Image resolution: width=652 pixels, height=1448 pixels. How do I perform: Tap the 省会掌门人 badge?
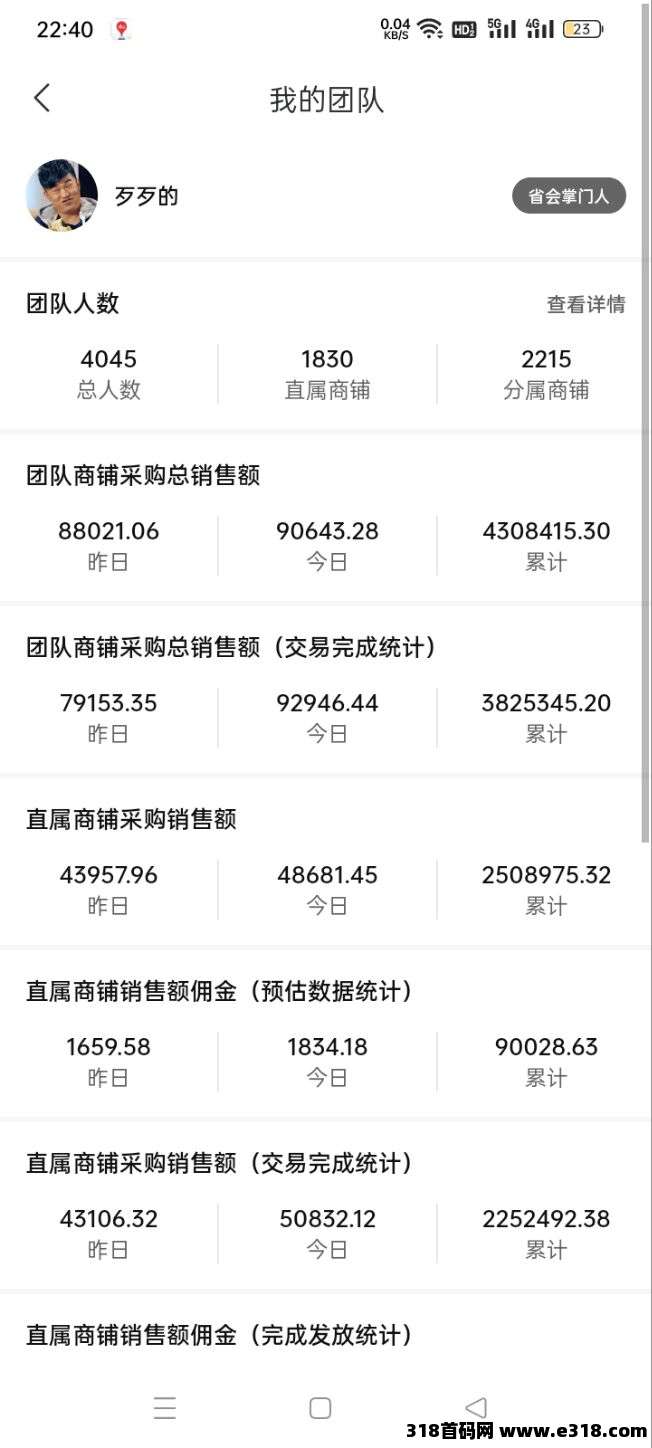coord(569,196)
